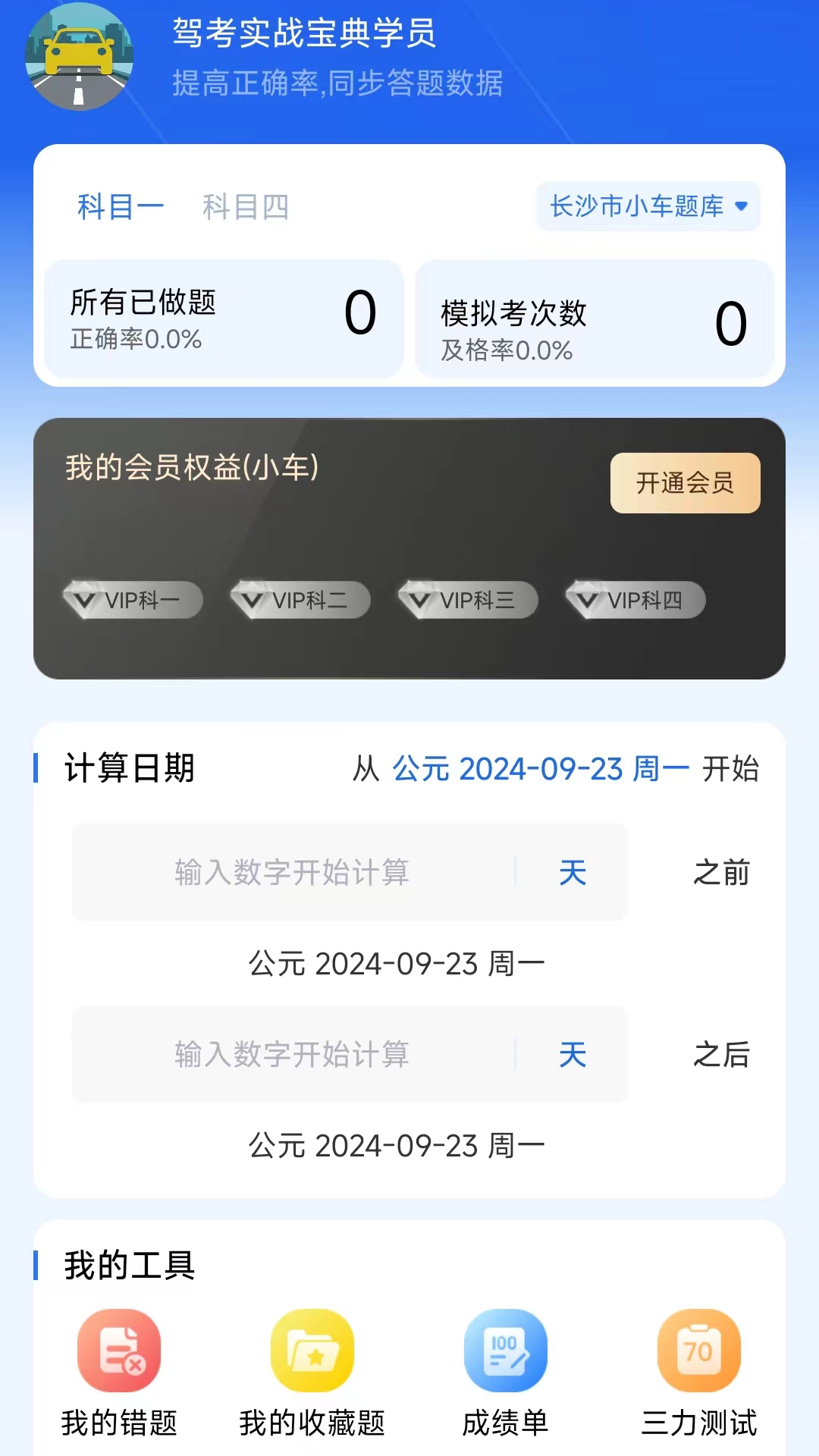The width and height of the screenshot is (819, 1456).
Task: Open the 长沙市小车题库 dropdown
Action: pos(648,206)
